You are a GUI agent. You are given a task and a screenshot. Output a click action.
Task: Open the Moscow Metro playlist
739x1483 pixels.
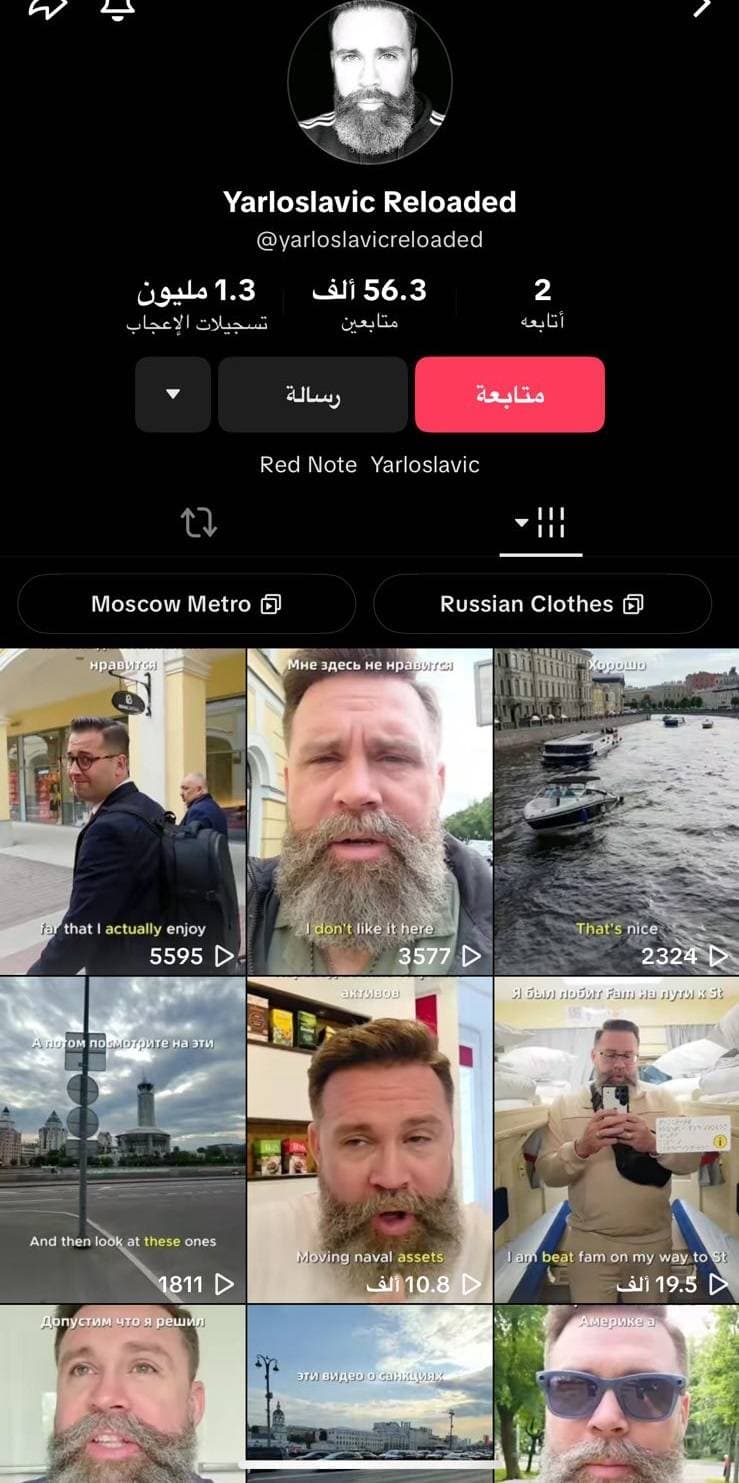(186, 604)
